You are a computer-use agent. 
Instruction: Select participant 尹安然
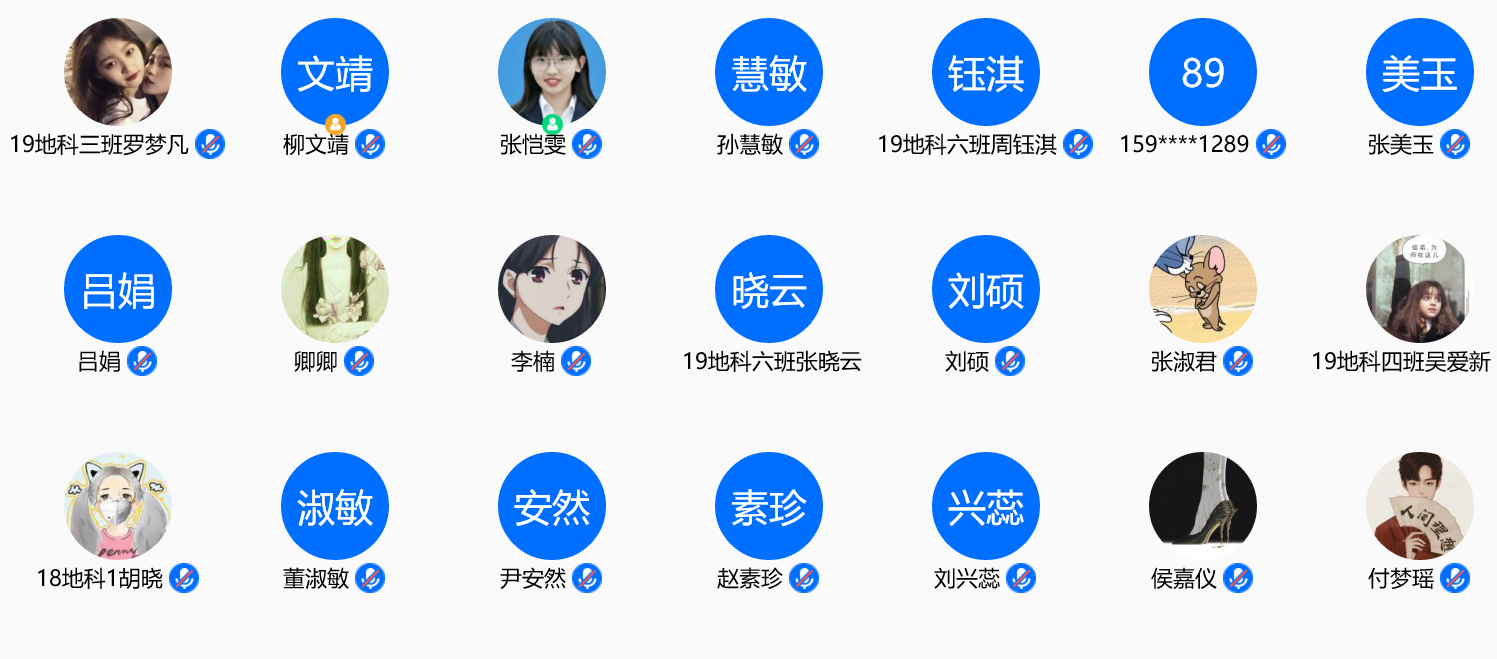pos(552,506)
